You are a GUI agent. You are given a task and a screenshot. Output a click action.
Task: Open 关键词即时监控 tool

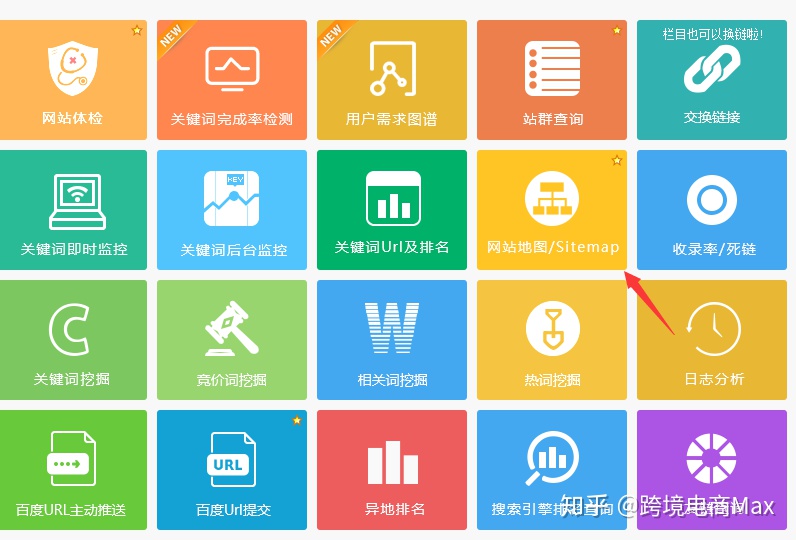coord(72,210)
